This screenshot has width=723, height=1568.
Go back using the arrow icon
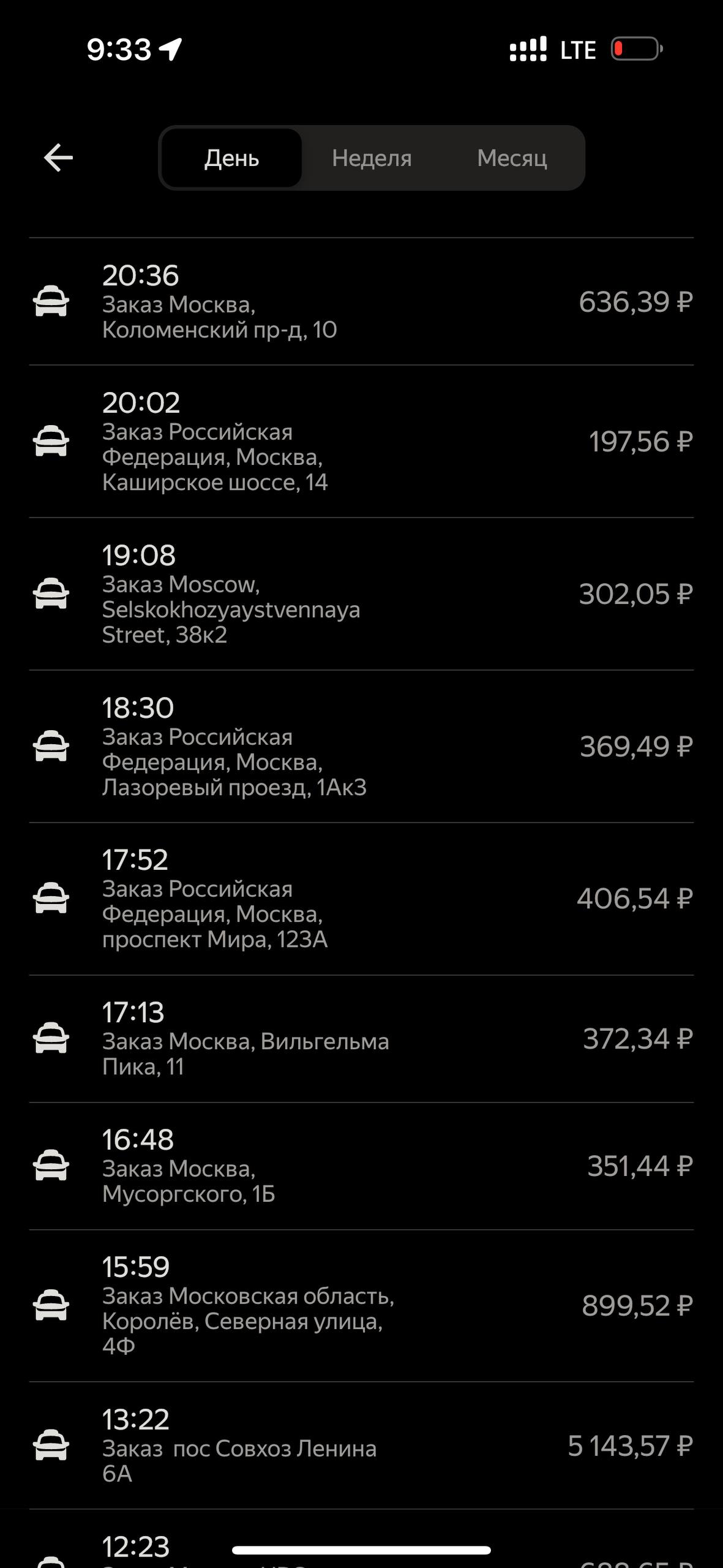tap(59, 158)
